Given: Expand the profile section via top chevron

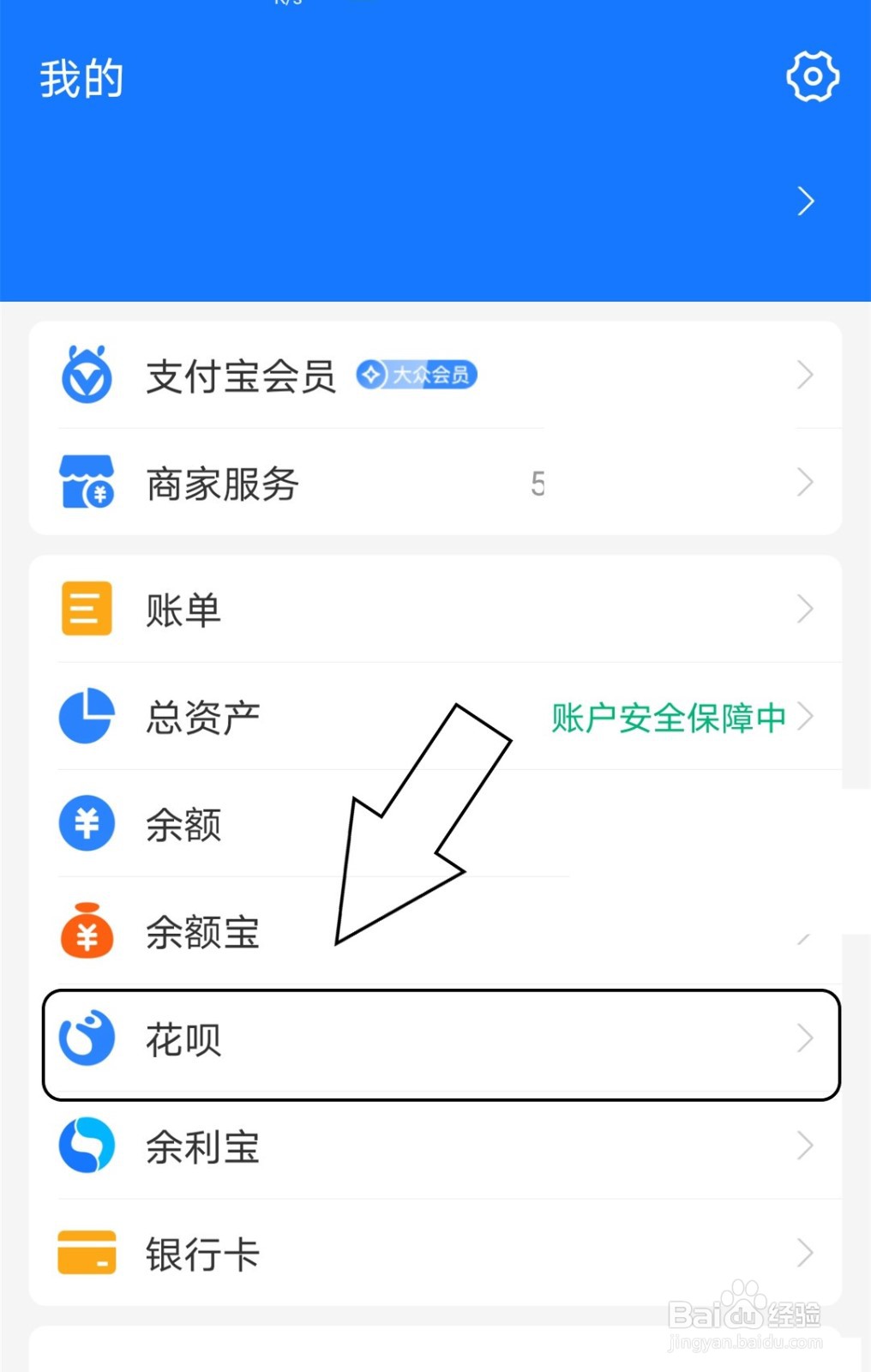Looking at the screenshot, I should coord(804,201).
